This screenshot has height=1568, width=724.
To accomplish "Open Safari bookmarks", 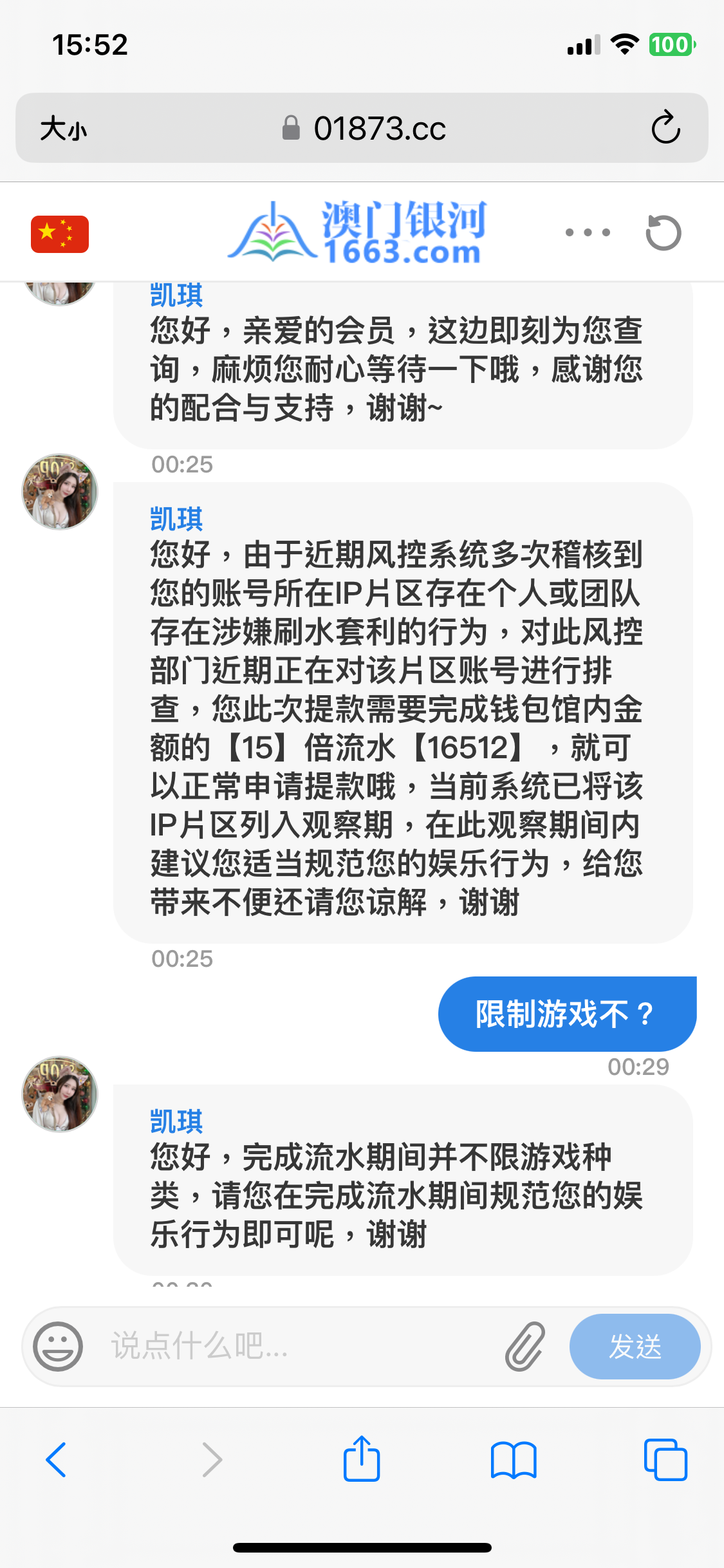I will [513, 1459].
